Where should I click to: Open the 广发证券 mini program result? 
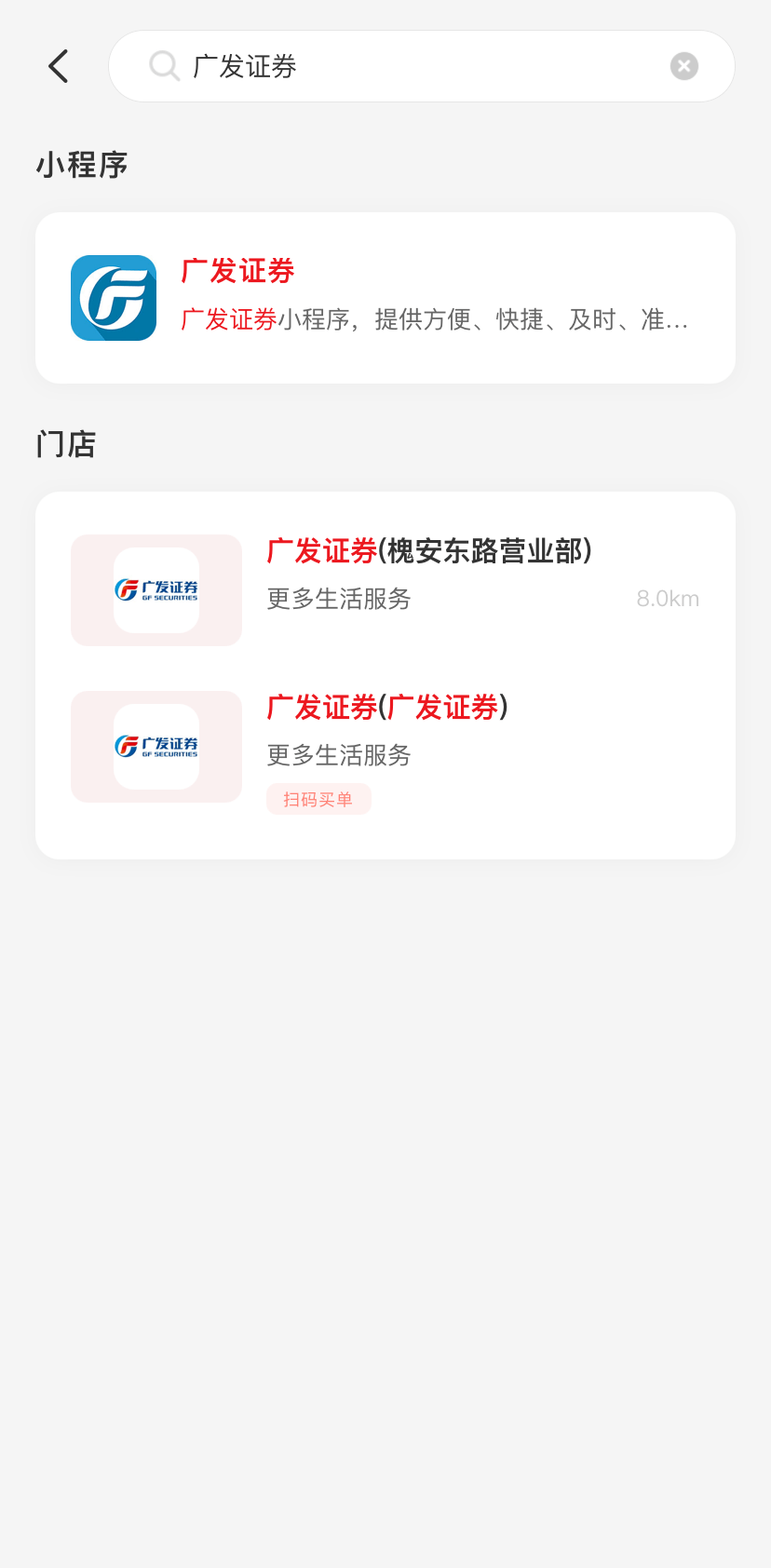tap(385, 298)
